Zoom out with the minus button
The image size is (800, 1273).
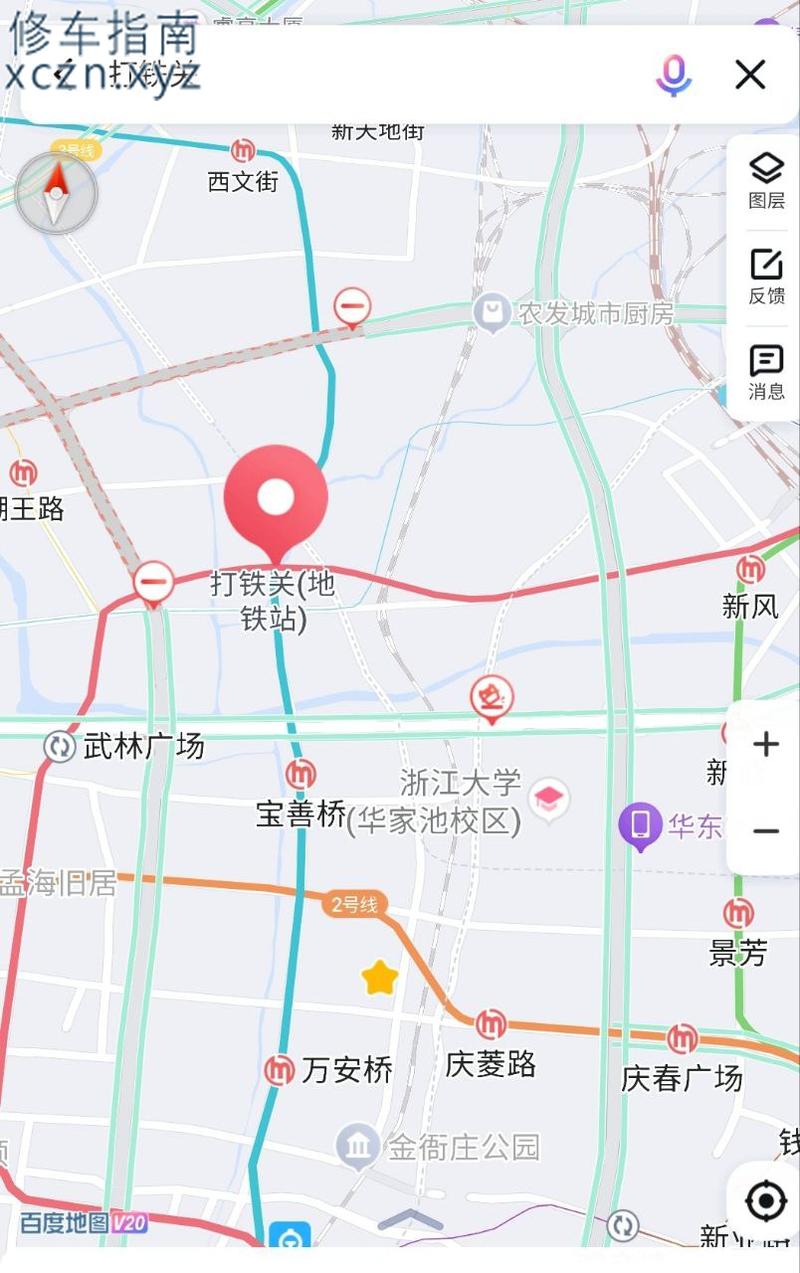tap(766, 831)
